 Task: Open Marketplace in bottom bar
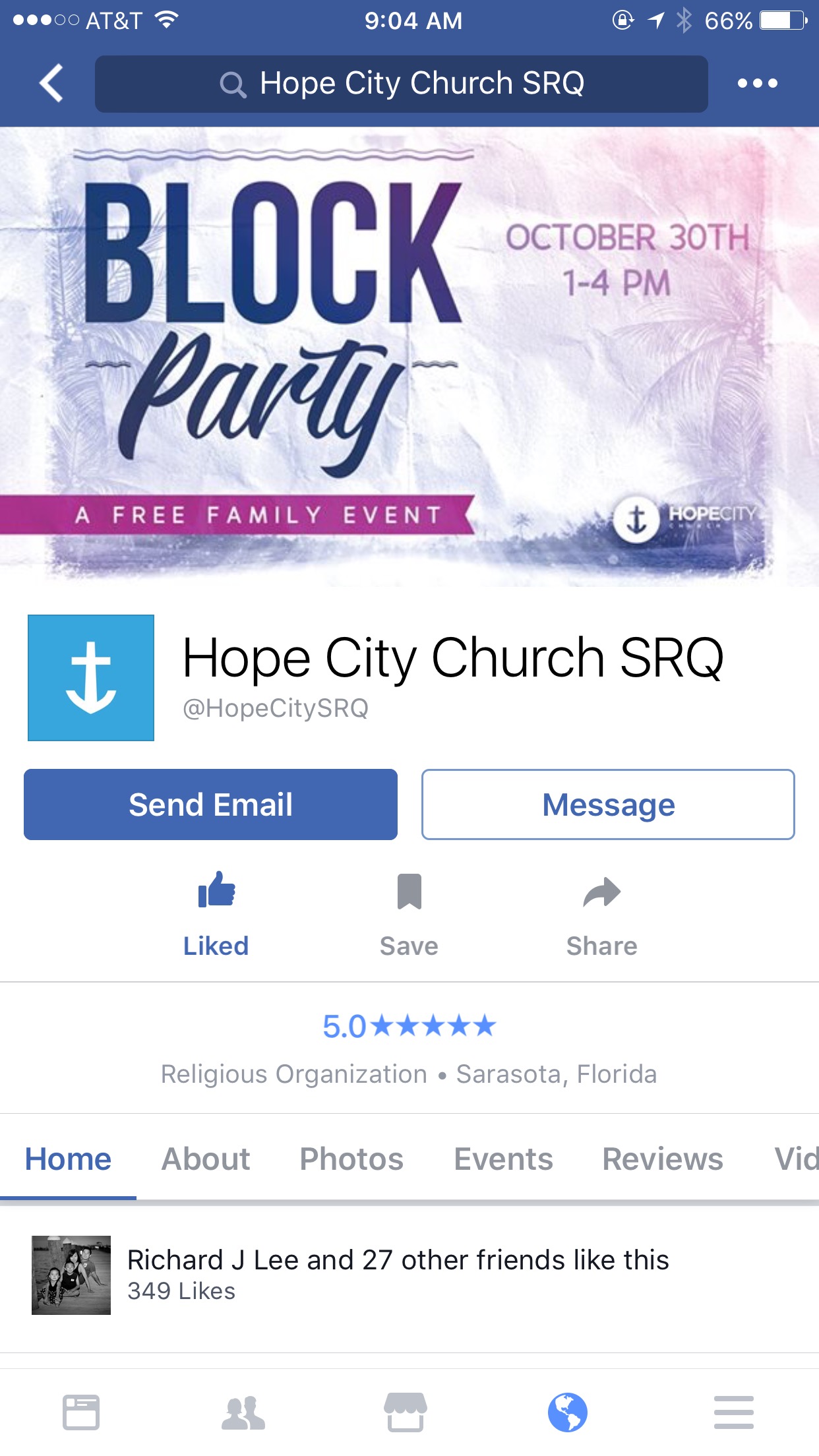[406, 1412]
